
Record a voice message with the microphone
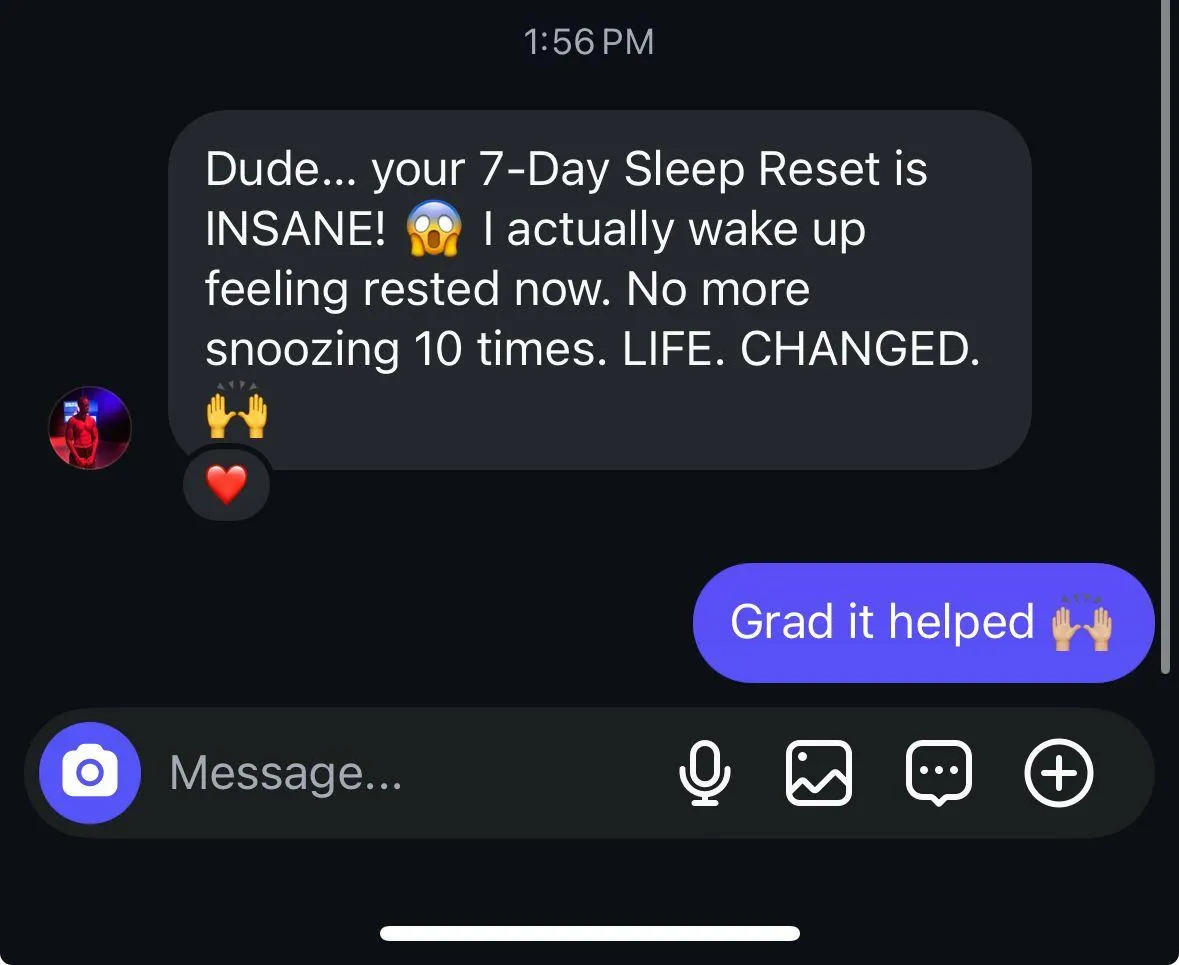coord(705,773)
